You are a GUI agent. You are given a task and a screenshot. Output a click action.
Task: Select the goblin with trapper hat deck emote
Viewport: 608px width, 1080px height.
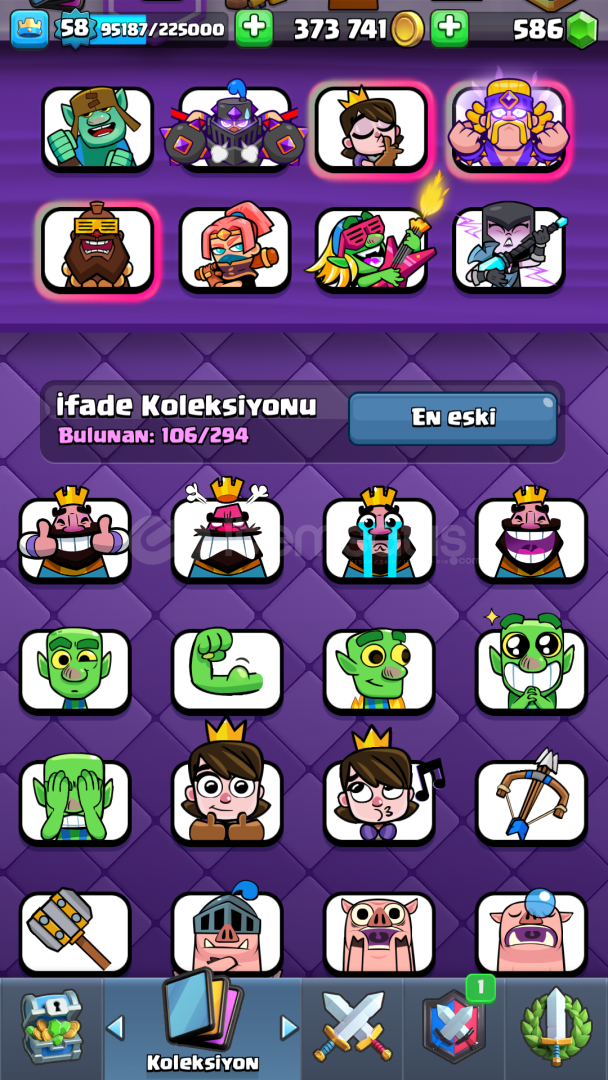tap(97, 129)
